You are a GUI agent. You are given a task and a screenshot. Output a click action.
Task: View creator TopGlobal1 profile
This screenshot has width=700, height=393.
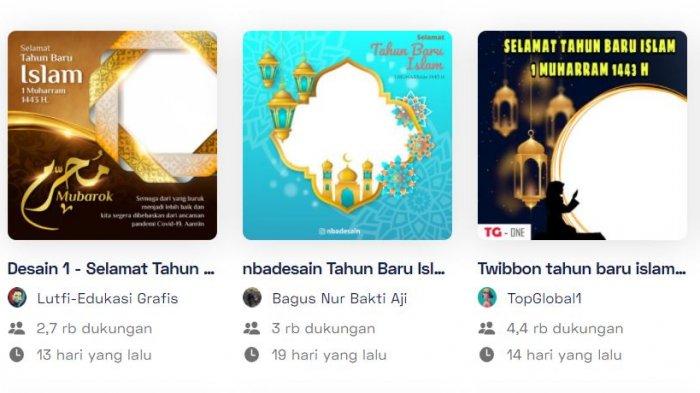point(544,298)
